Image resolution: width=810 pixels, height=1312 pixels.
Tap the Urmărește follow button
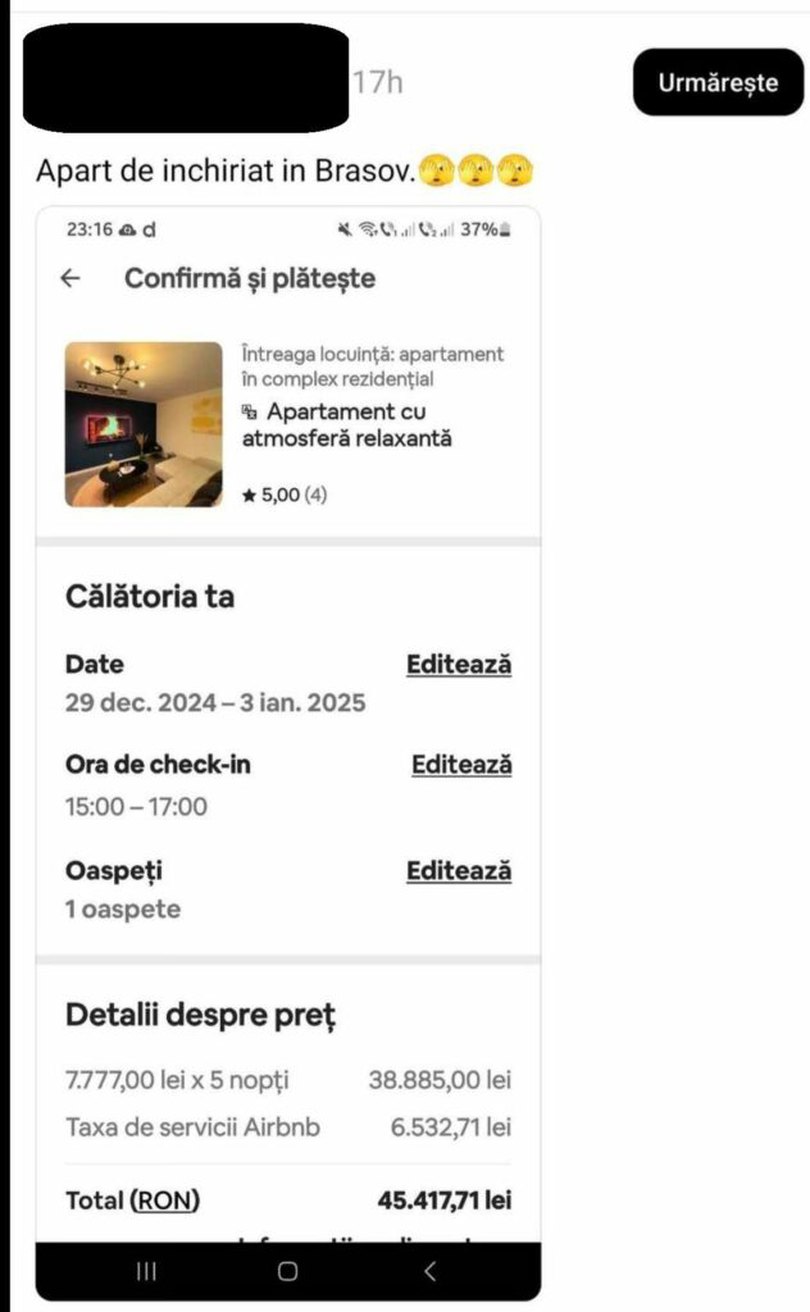click(718, 82)
